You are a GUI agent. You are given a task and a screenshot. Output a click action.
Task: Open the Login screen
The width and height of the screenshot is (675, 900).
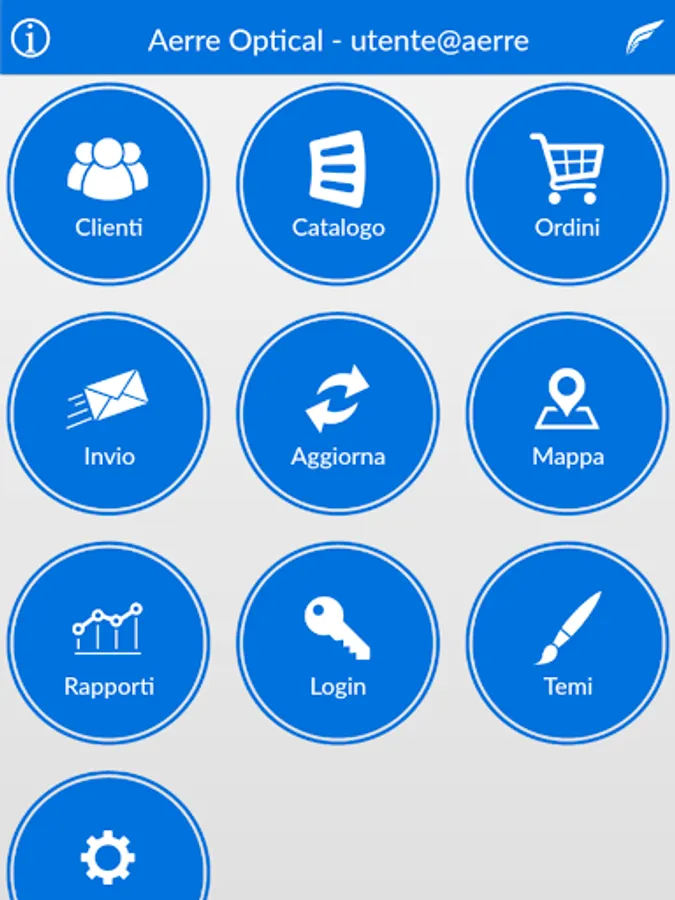pyautogui.click(x=338, y=643)
